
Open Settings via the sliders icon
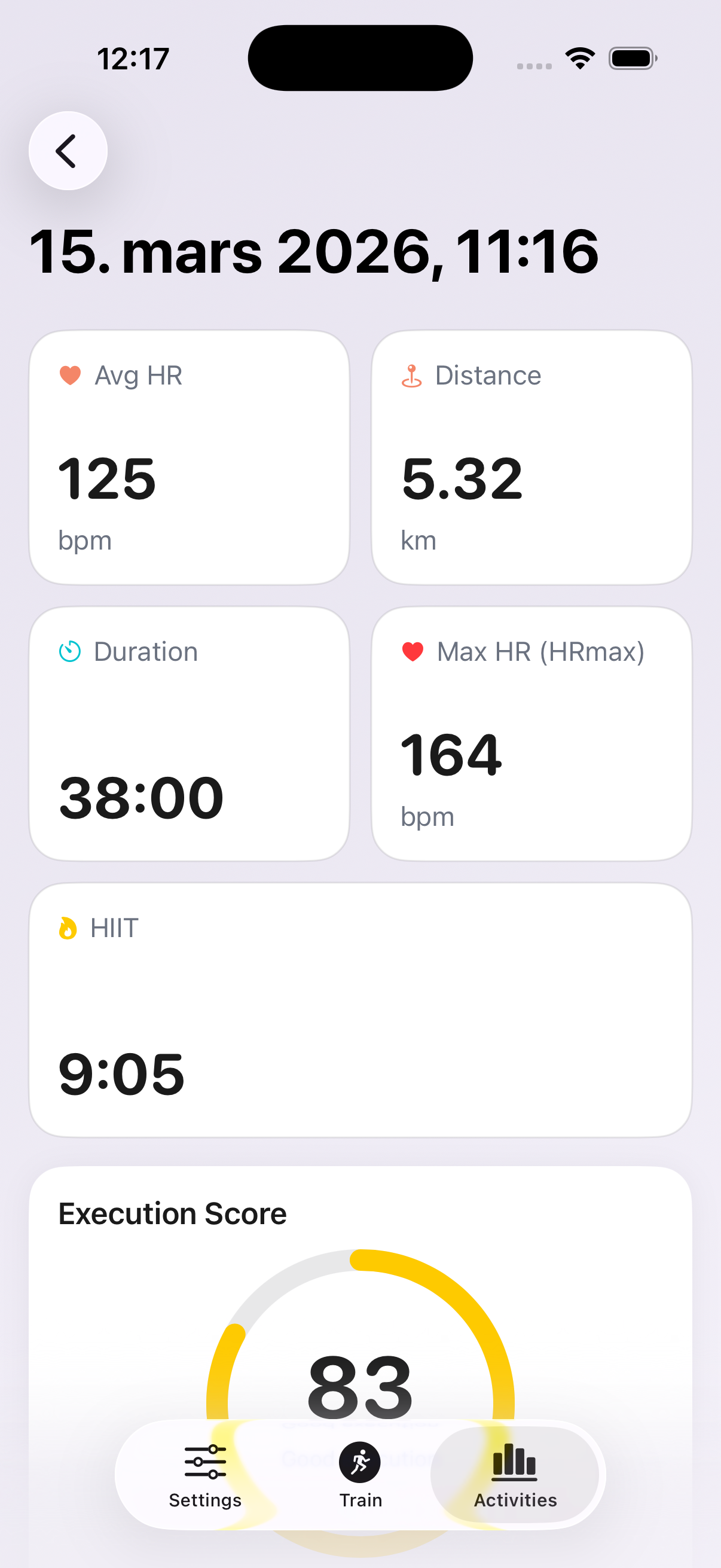[x=204, y=1460]
